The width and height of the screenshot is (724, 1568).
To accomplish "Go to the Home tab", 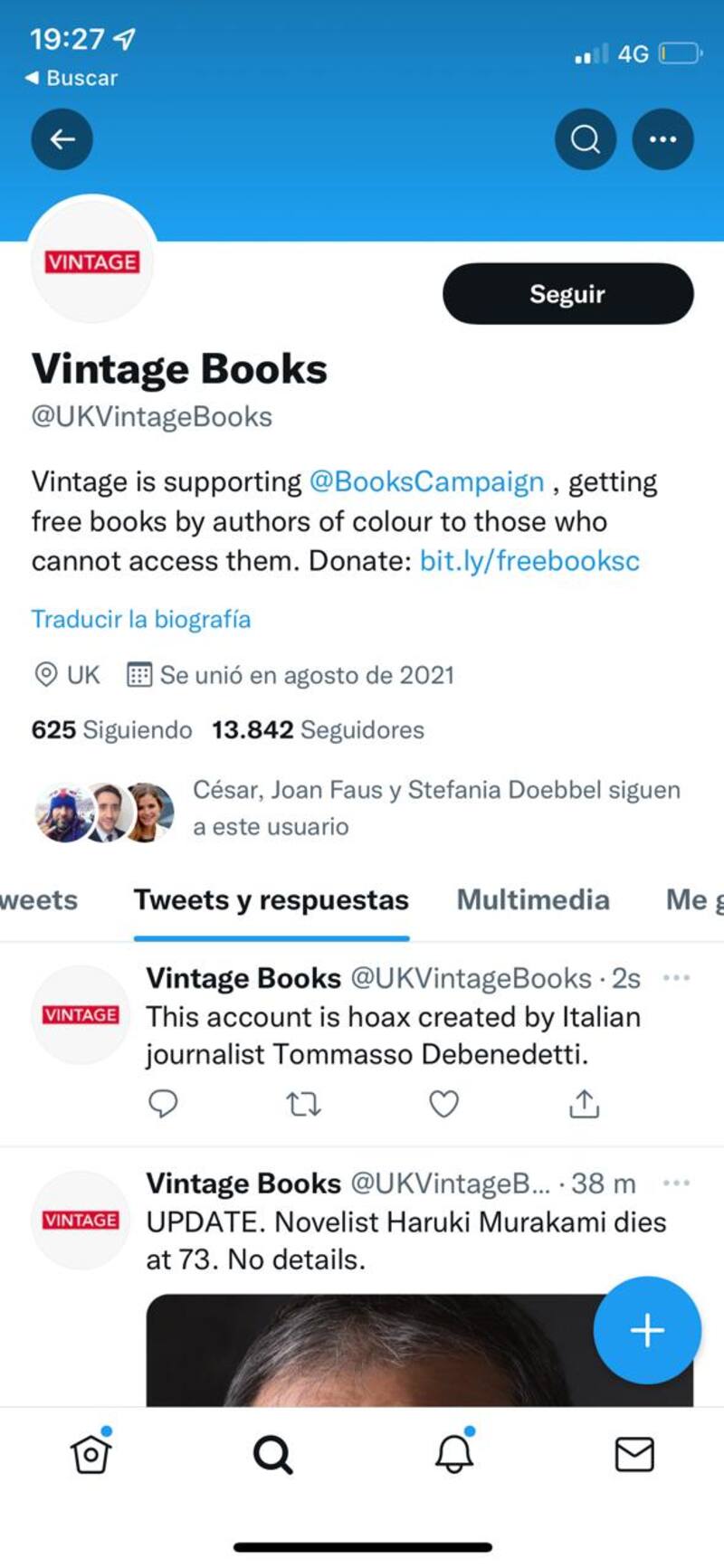I will [90, 1455].
